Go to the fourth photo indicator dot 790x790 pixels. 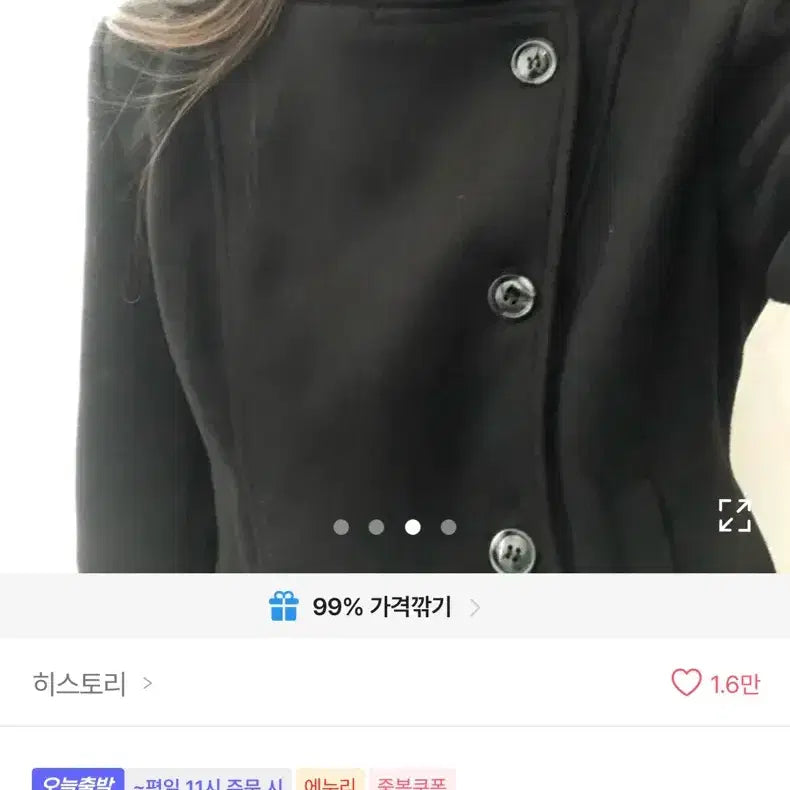click(448, 527)
